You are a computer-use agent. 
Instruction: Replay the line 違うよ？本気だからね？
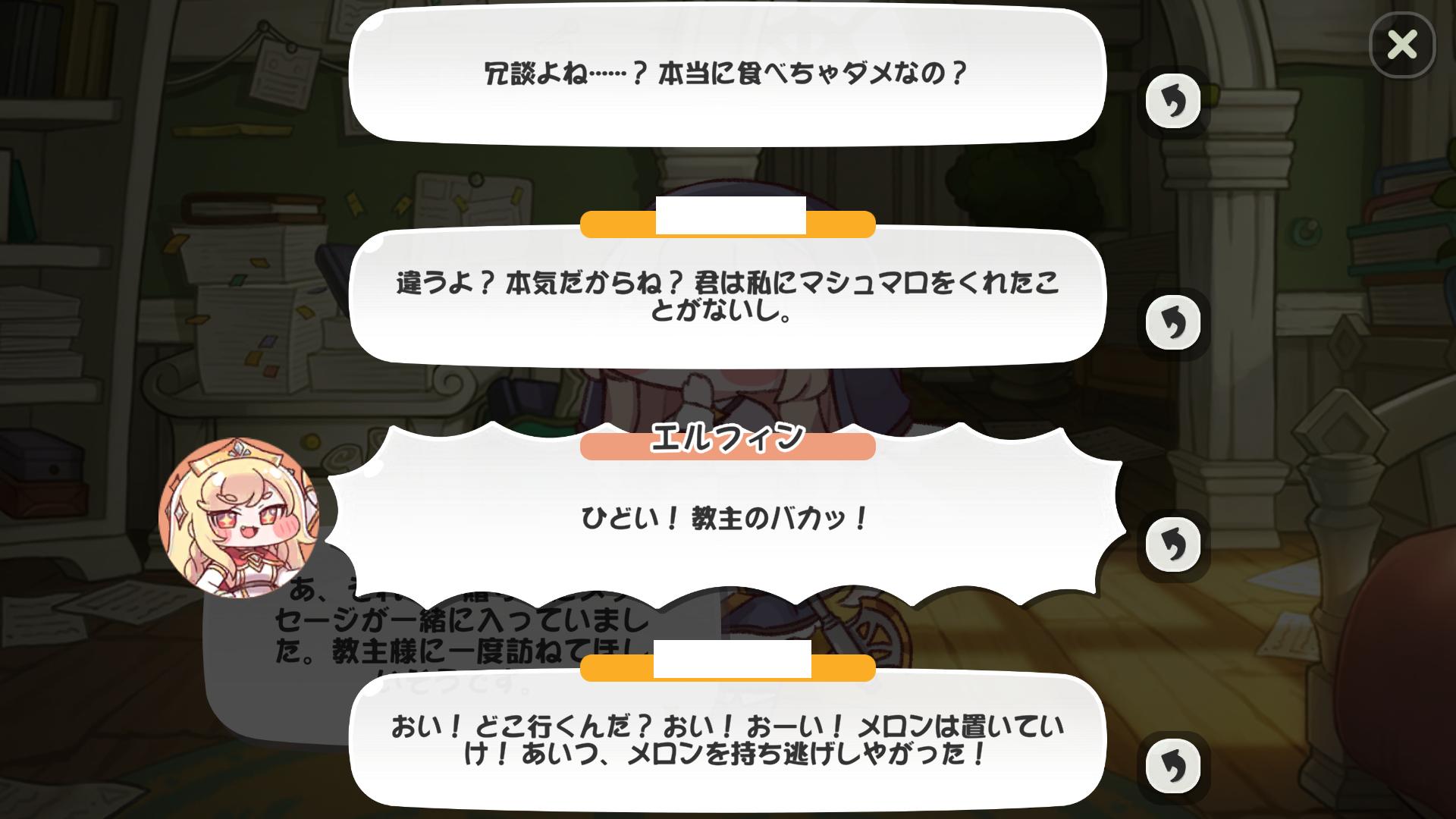click(1172, 323)
